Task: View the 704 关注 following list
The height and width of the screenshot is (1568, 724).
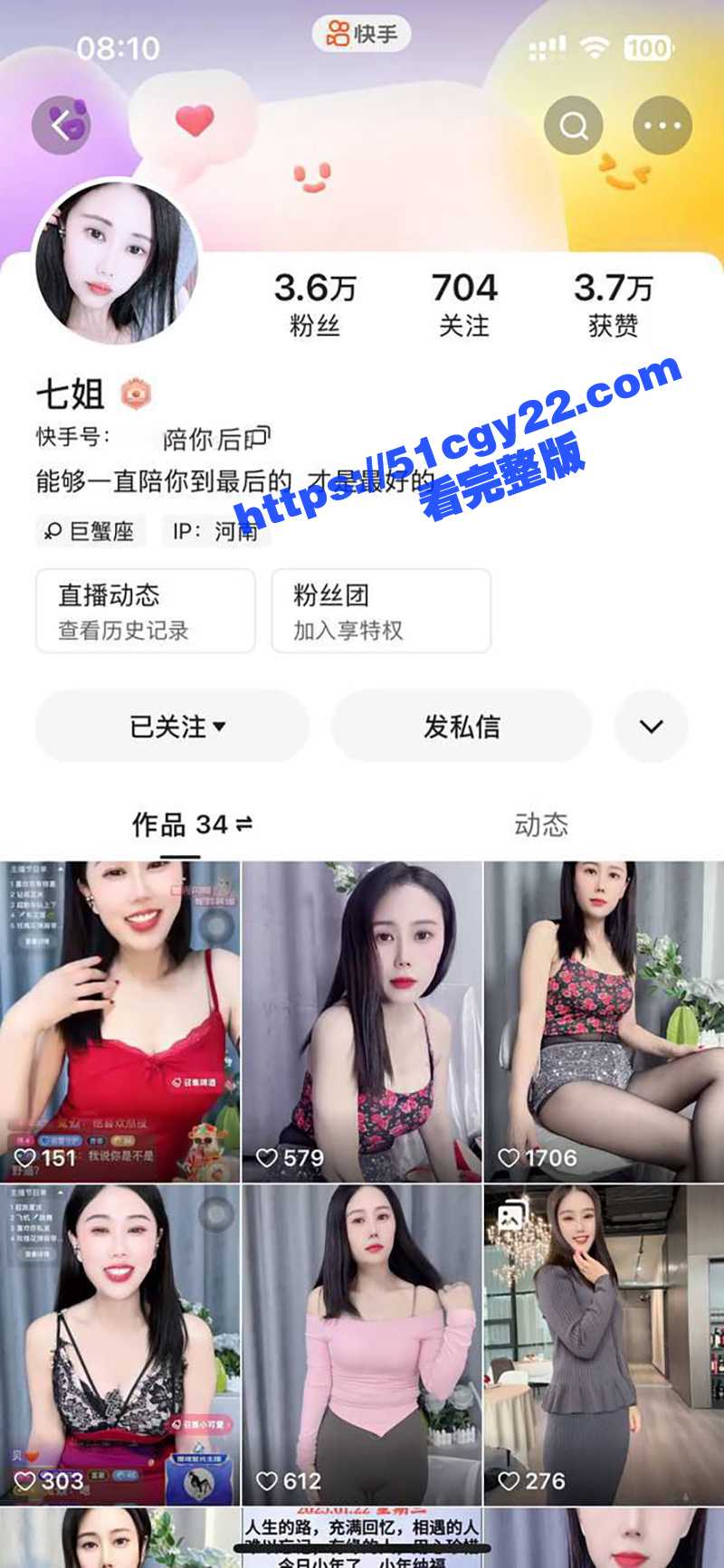Action: 464,305
